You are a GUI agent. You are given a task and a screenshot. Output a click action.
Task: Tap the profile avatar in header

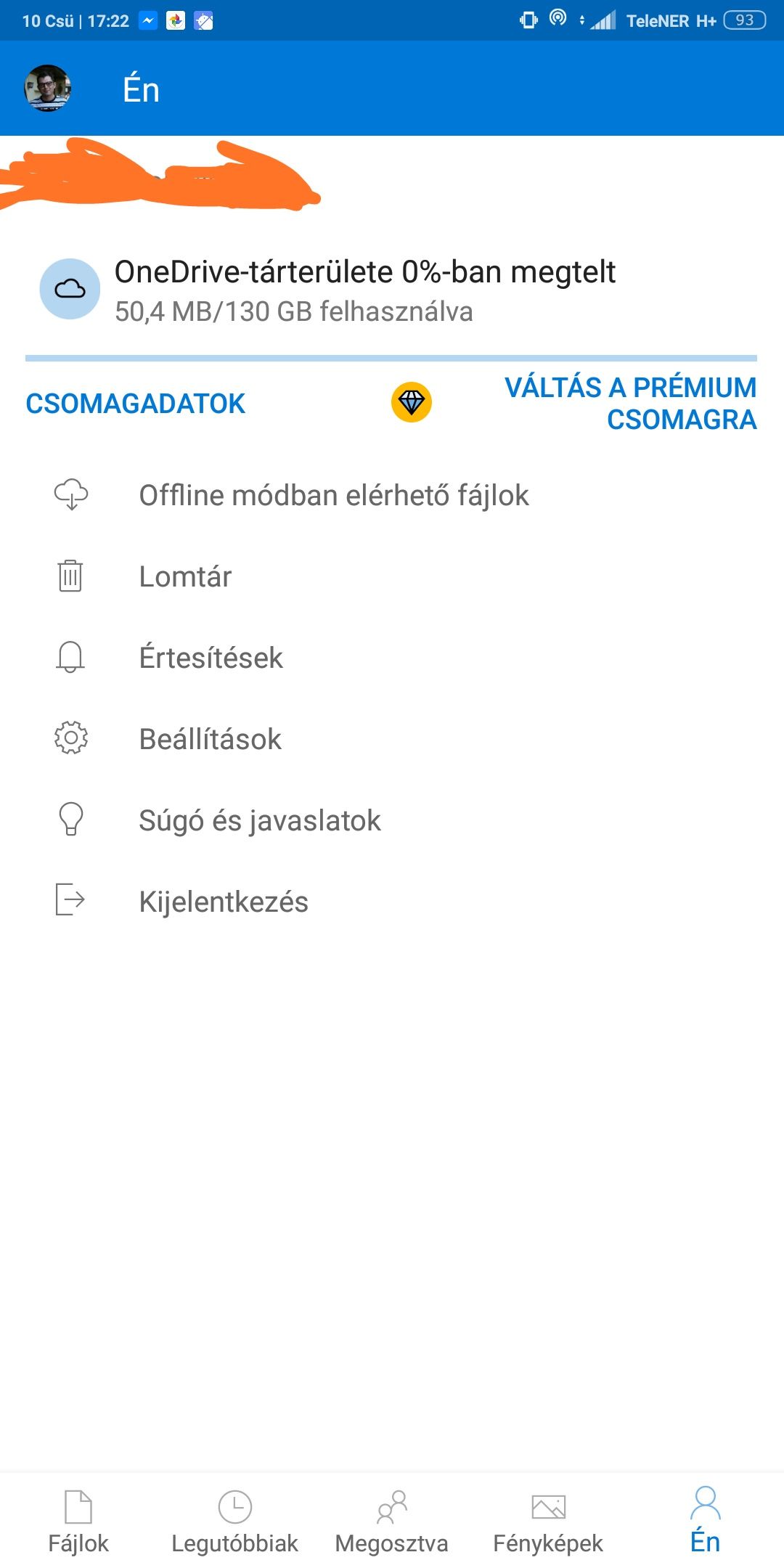click(x=48, y=89)
